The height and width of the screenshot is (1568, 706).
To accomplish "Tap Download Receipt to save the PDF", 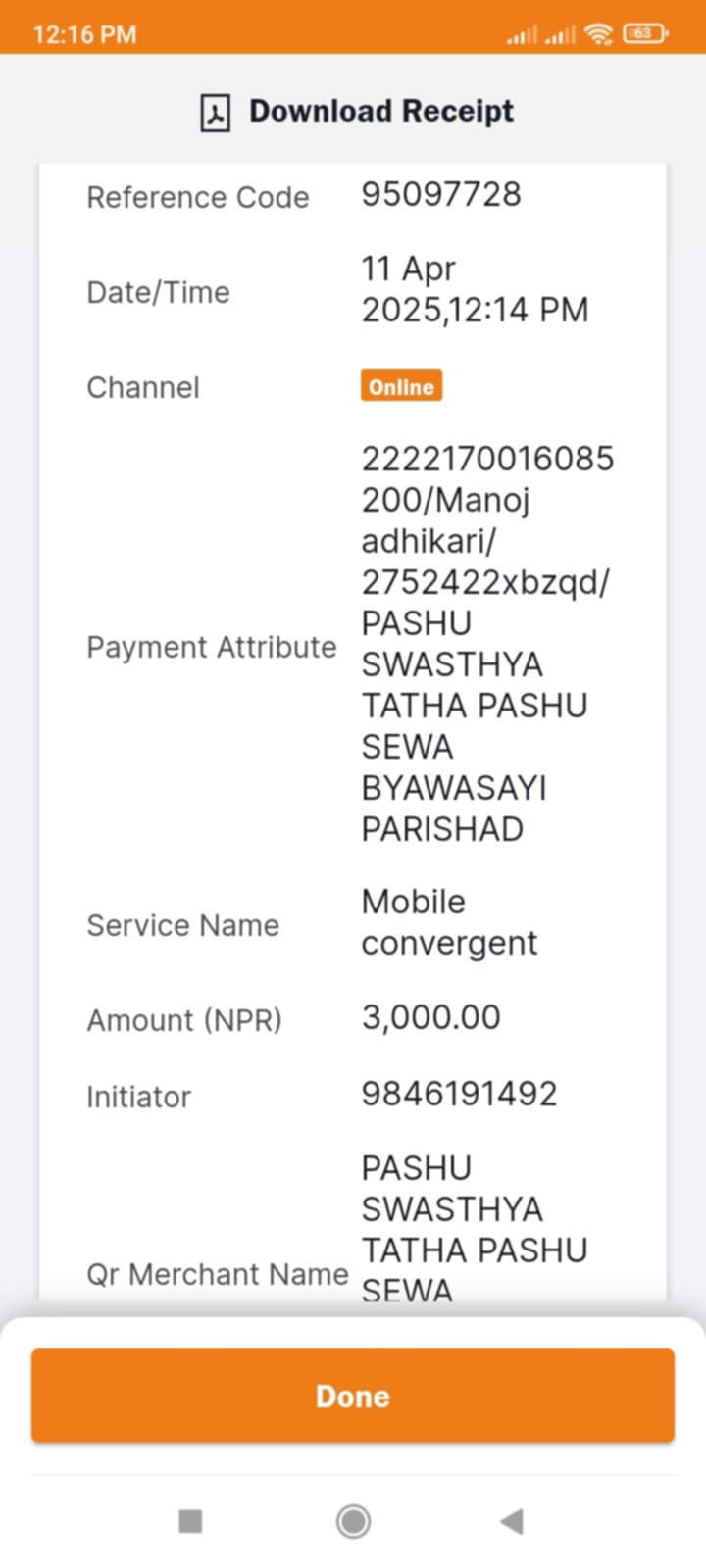I will click(356, 112).
